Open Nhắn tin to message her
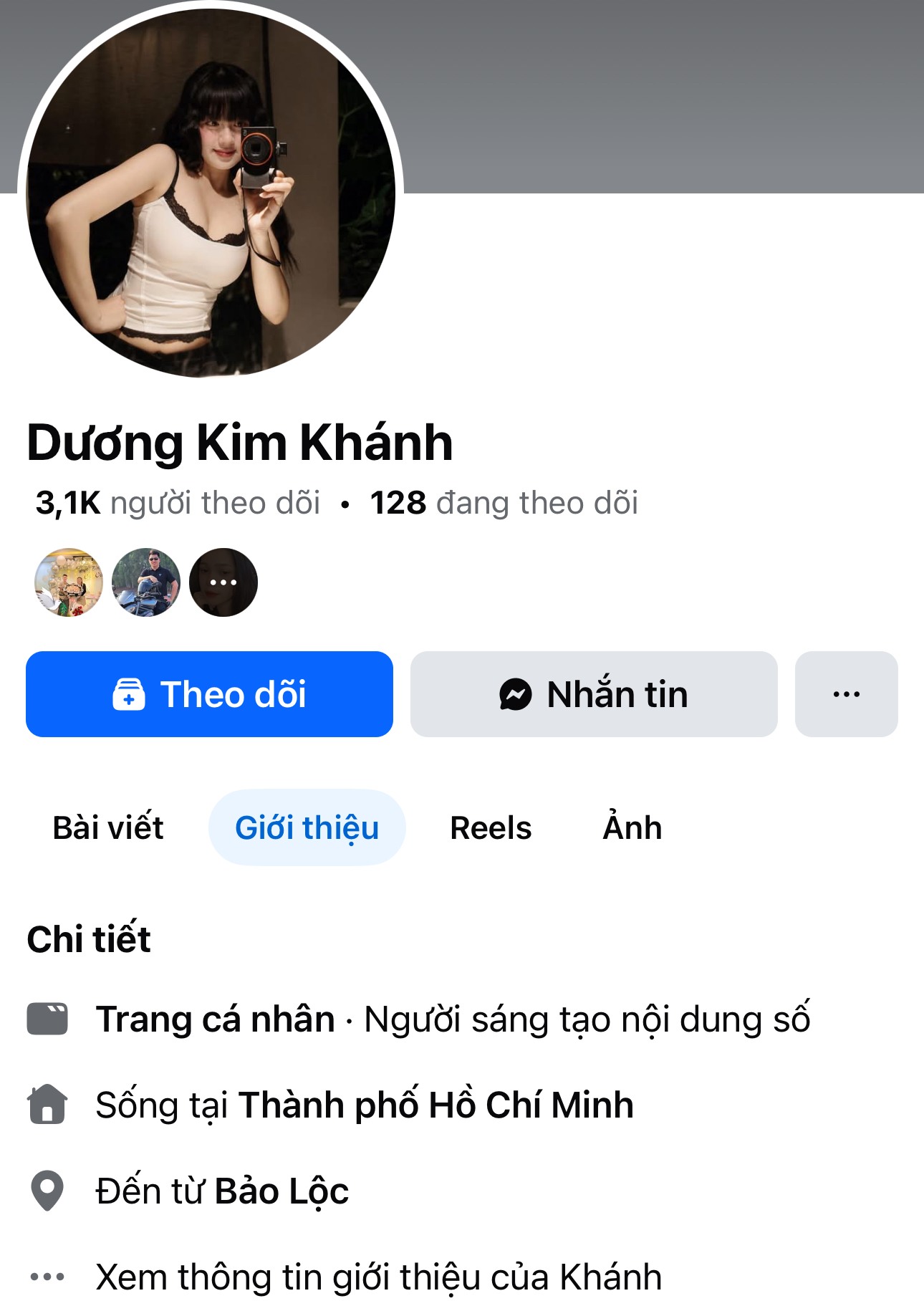Image resolution: width=924 pixels, height=1311 pixels. [594, 694]
